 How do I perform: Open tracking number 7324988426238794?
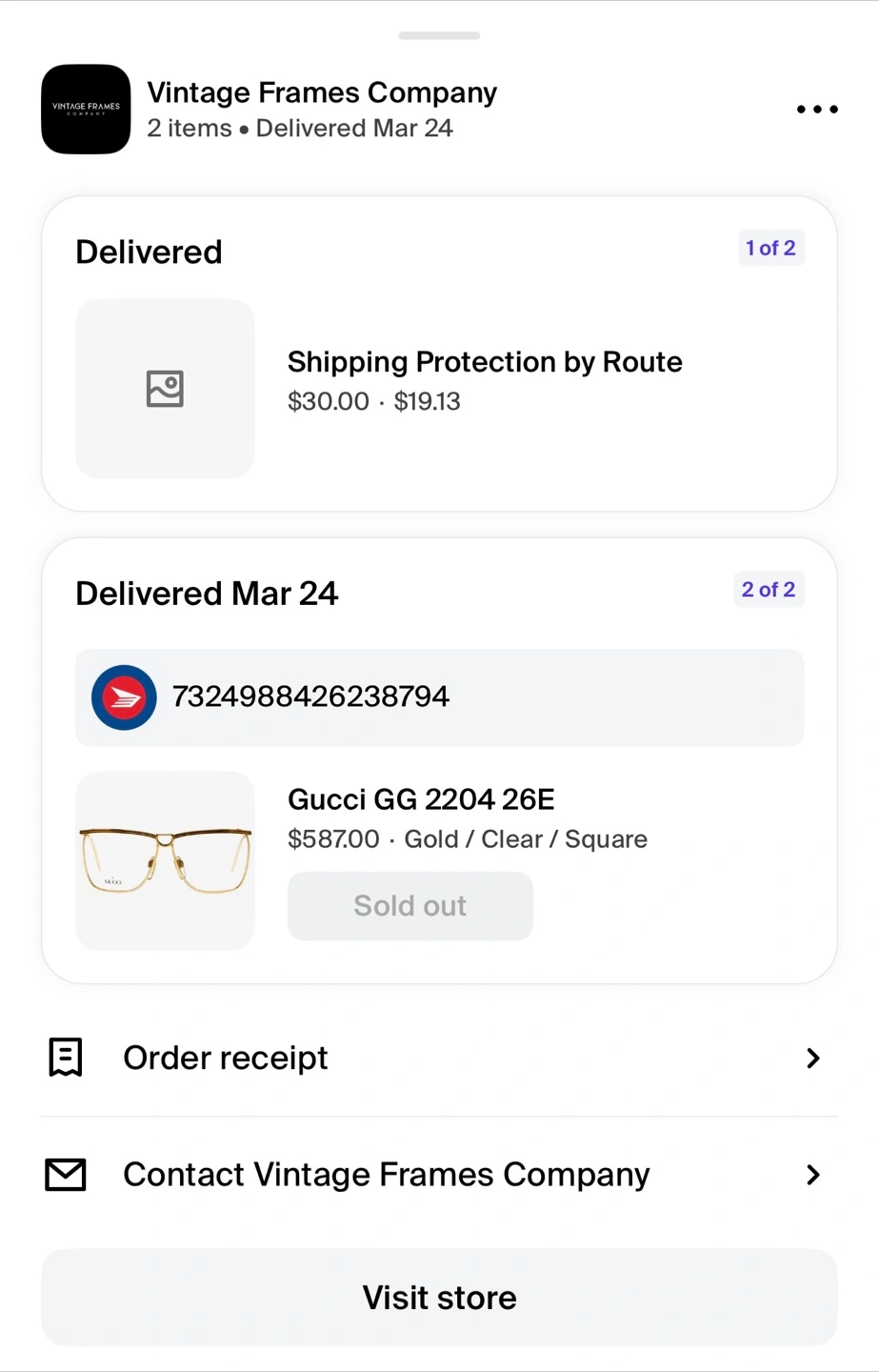[x=439, y=697]
